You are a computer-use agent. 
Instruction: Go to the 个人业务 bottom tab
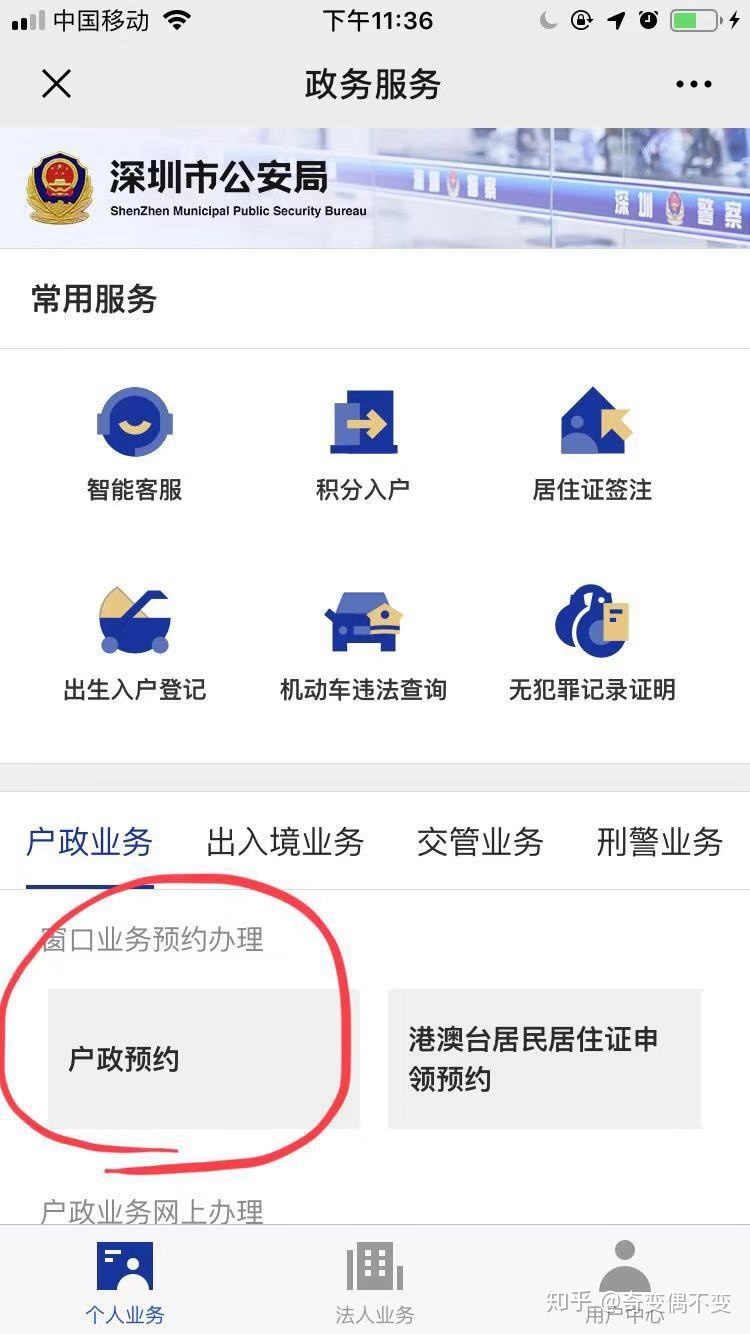pyautogui.click(x=125, y=1282)
